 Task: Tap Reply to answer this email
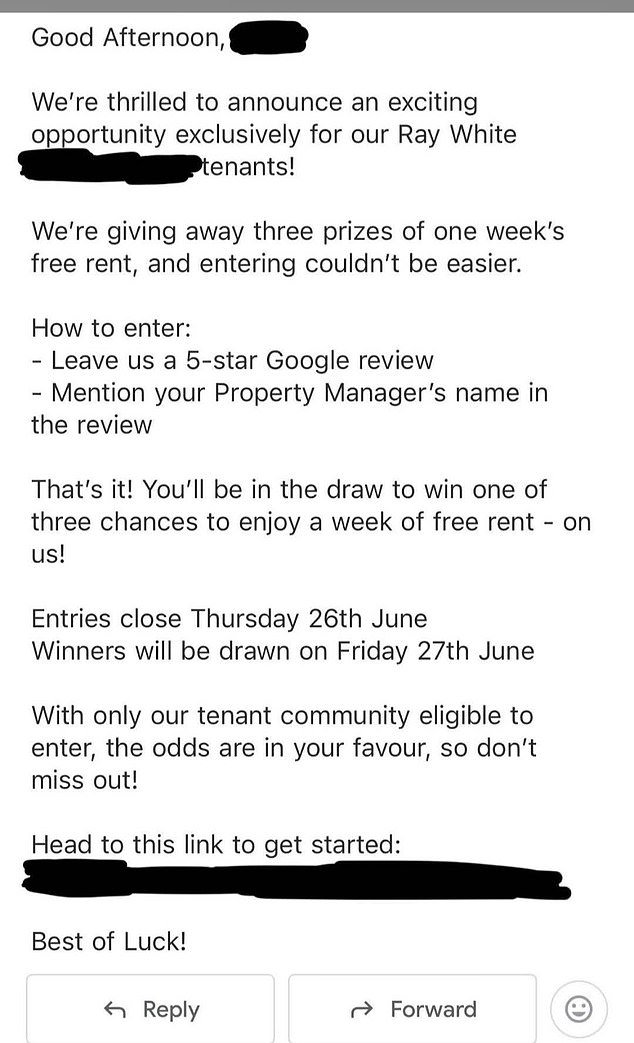pyautogui.click(x=150, y=1009)
